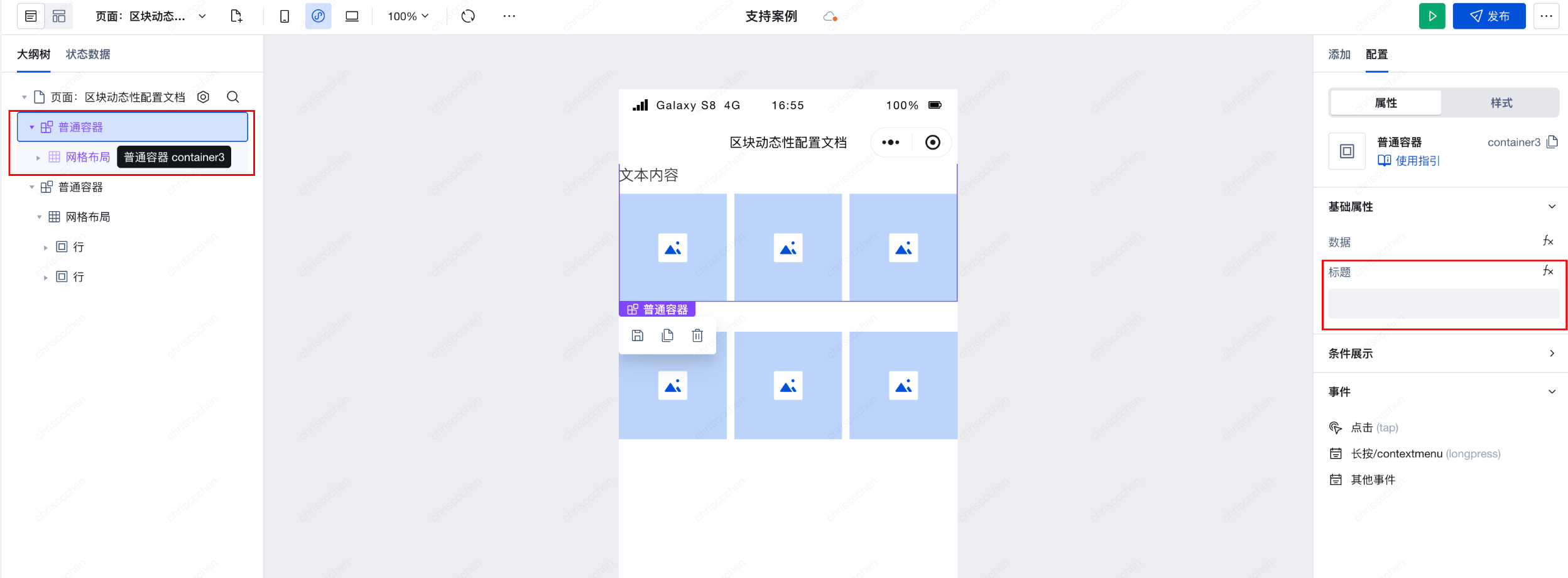1568x578 pixels.
Task: Open the 100% zoom level dropdown
Action: [x=408, y=16]
